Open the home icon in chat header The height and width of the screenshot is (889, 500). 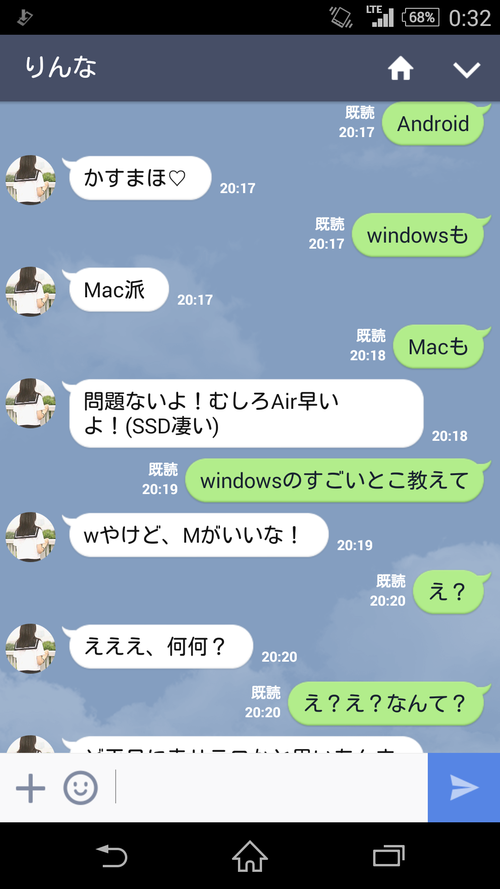pyautogui.click(x=400, y=69)
